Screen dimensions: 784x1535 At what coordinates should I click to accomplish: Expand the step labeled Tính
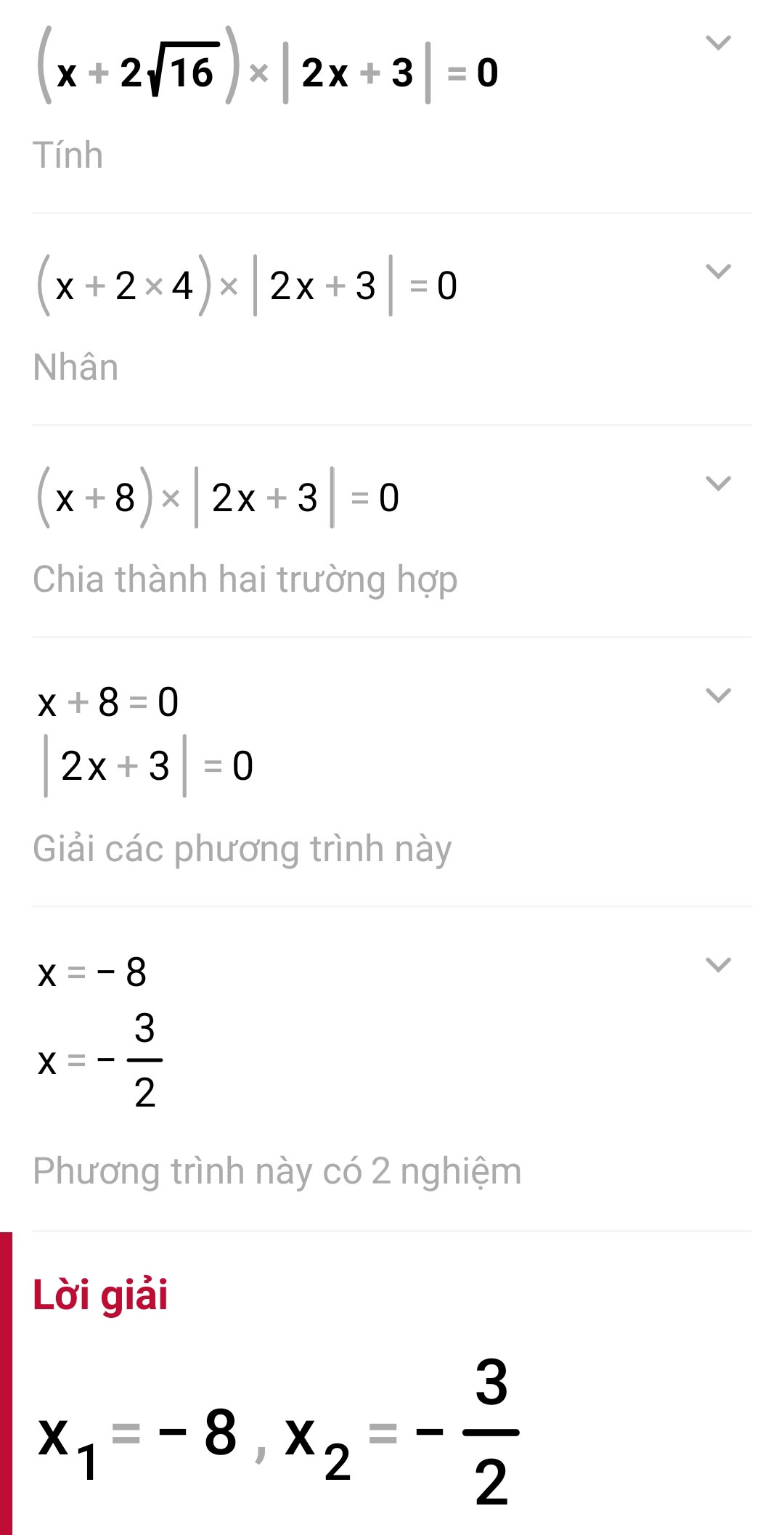coord(718,43)
